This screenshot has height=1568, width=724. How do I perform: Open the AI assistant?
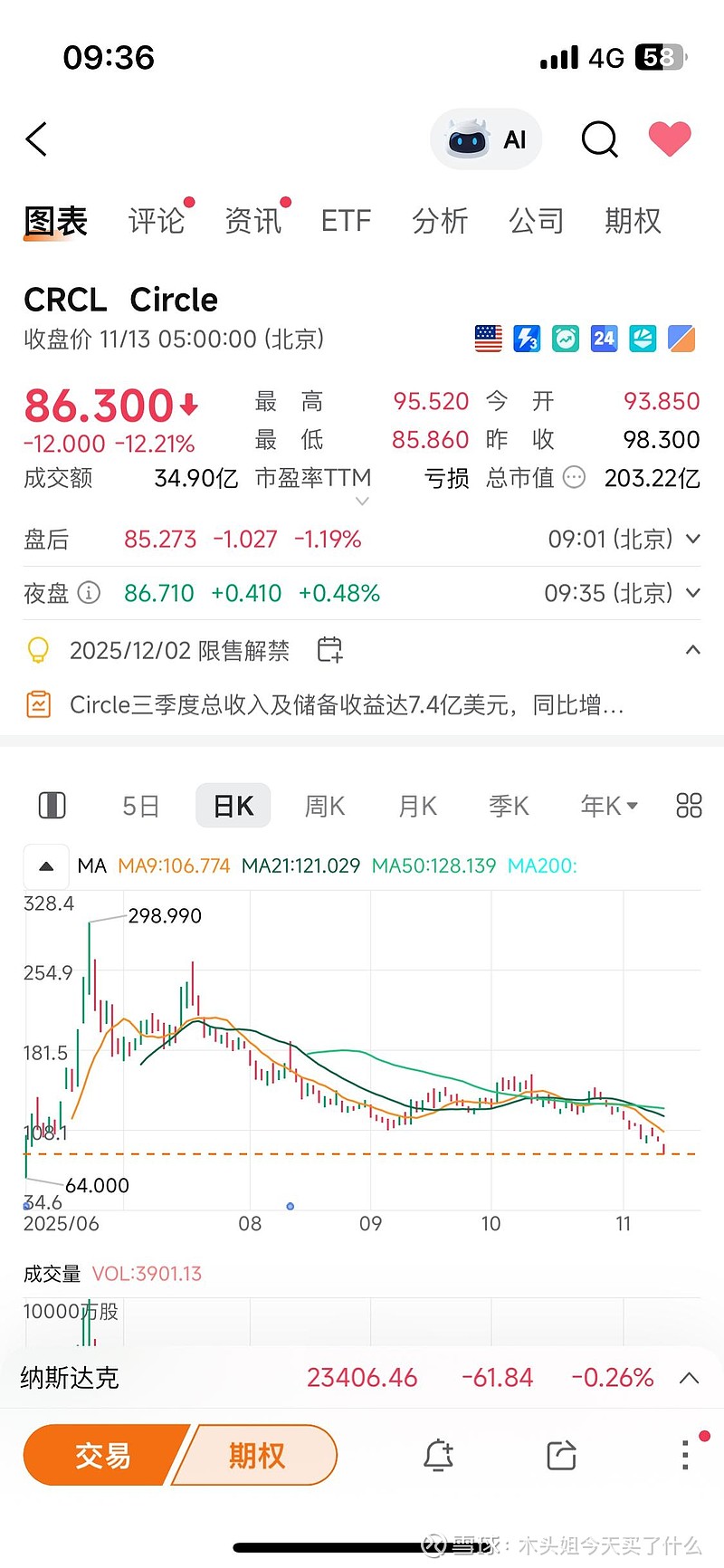click(486, 139)
